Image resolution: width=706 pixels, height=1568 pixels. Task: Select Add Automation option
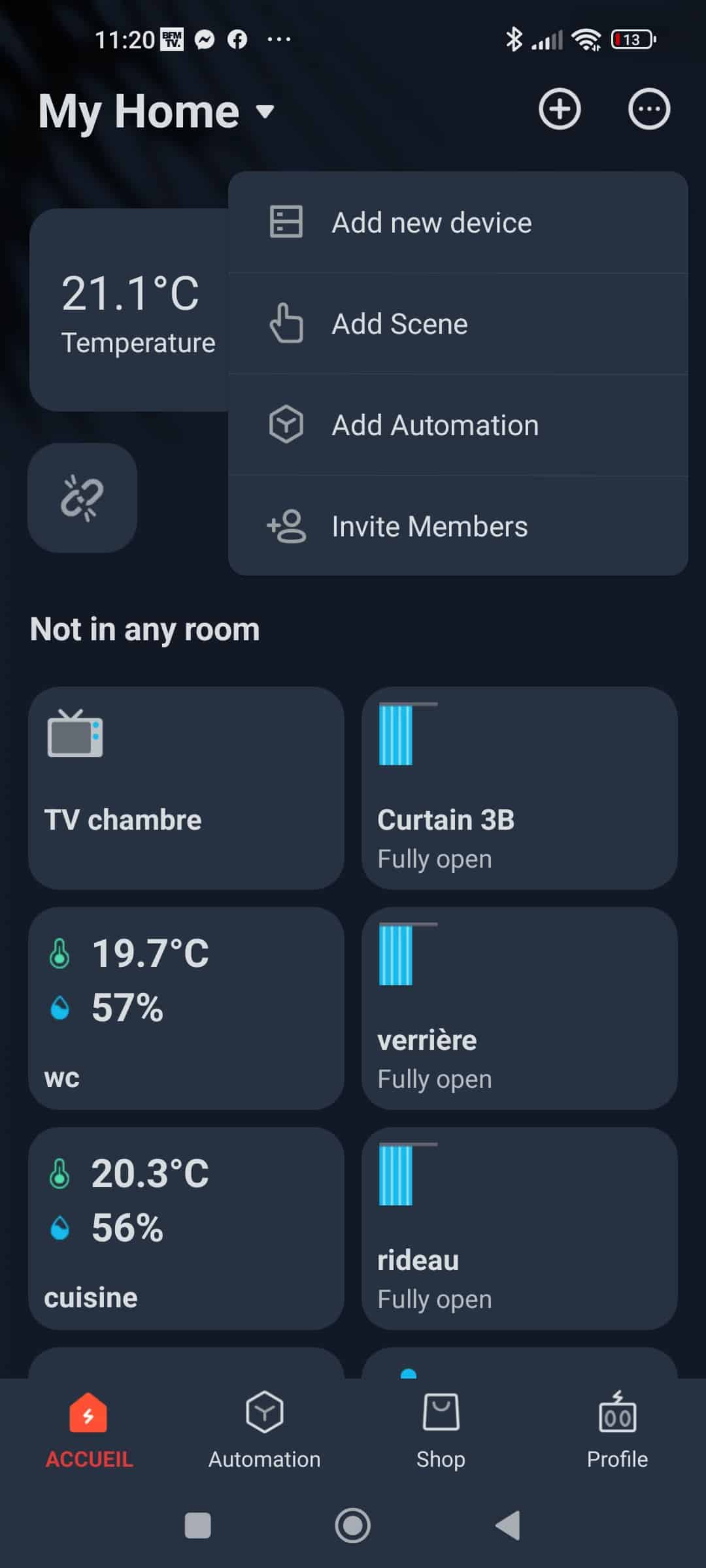click(458, 425)
